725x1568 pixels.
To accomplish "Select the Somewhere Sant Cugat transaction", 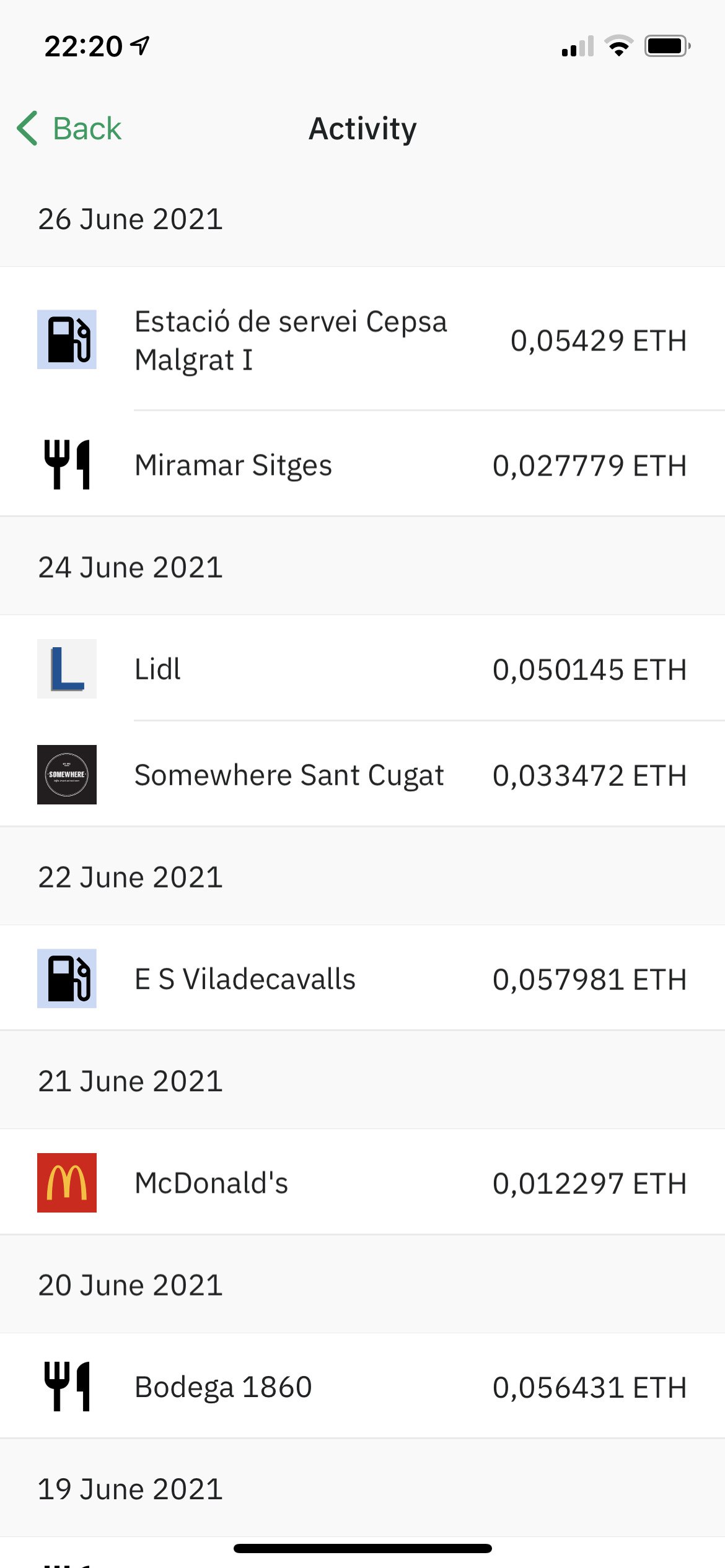I will pyautogui.click(x=362, y=774).
